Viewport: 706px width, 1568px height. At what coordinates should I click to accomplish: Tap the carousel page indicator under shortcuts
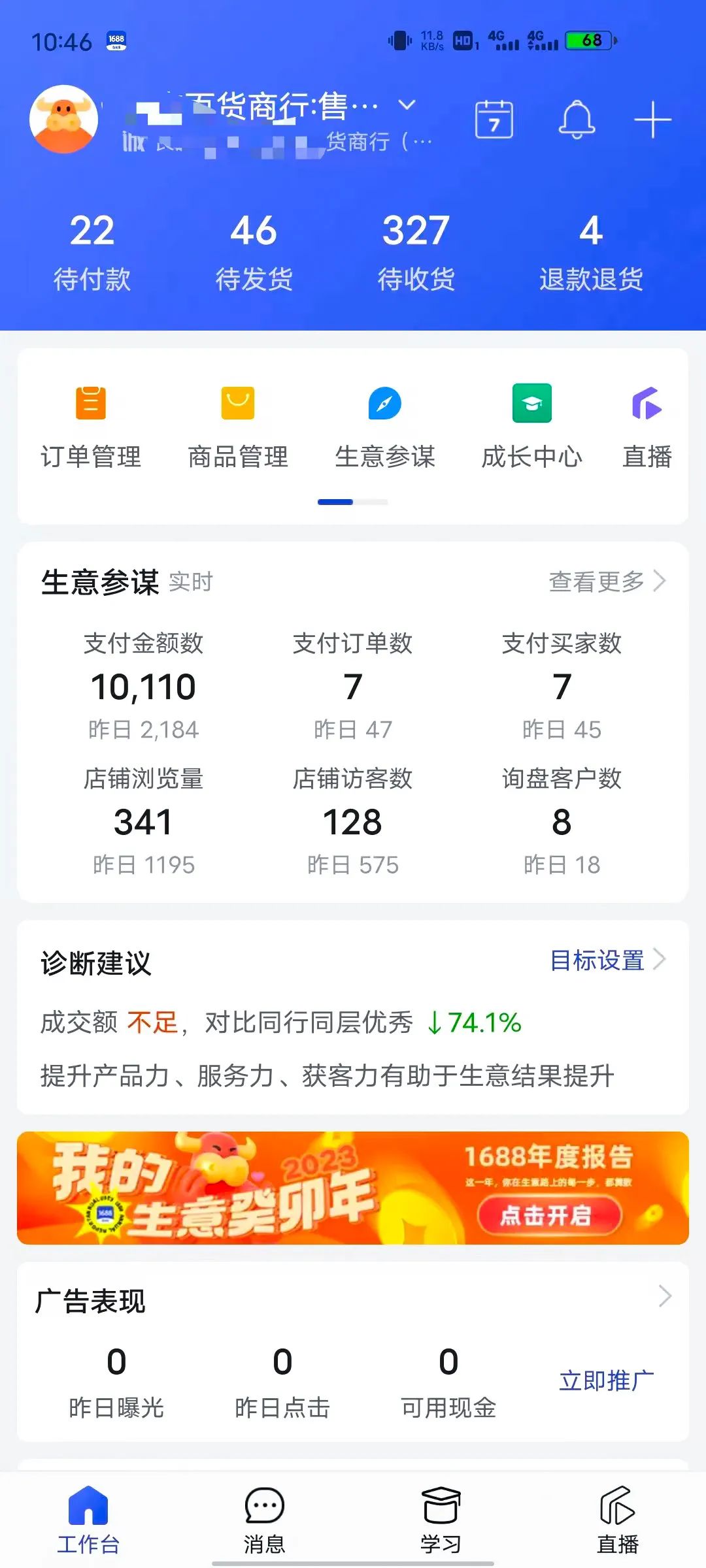click(x=351, y=502)
